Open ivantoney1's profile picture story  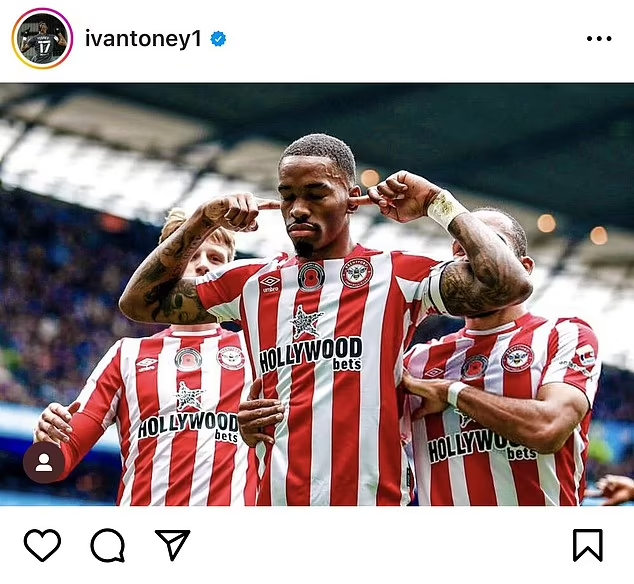[x=42, y=39]
